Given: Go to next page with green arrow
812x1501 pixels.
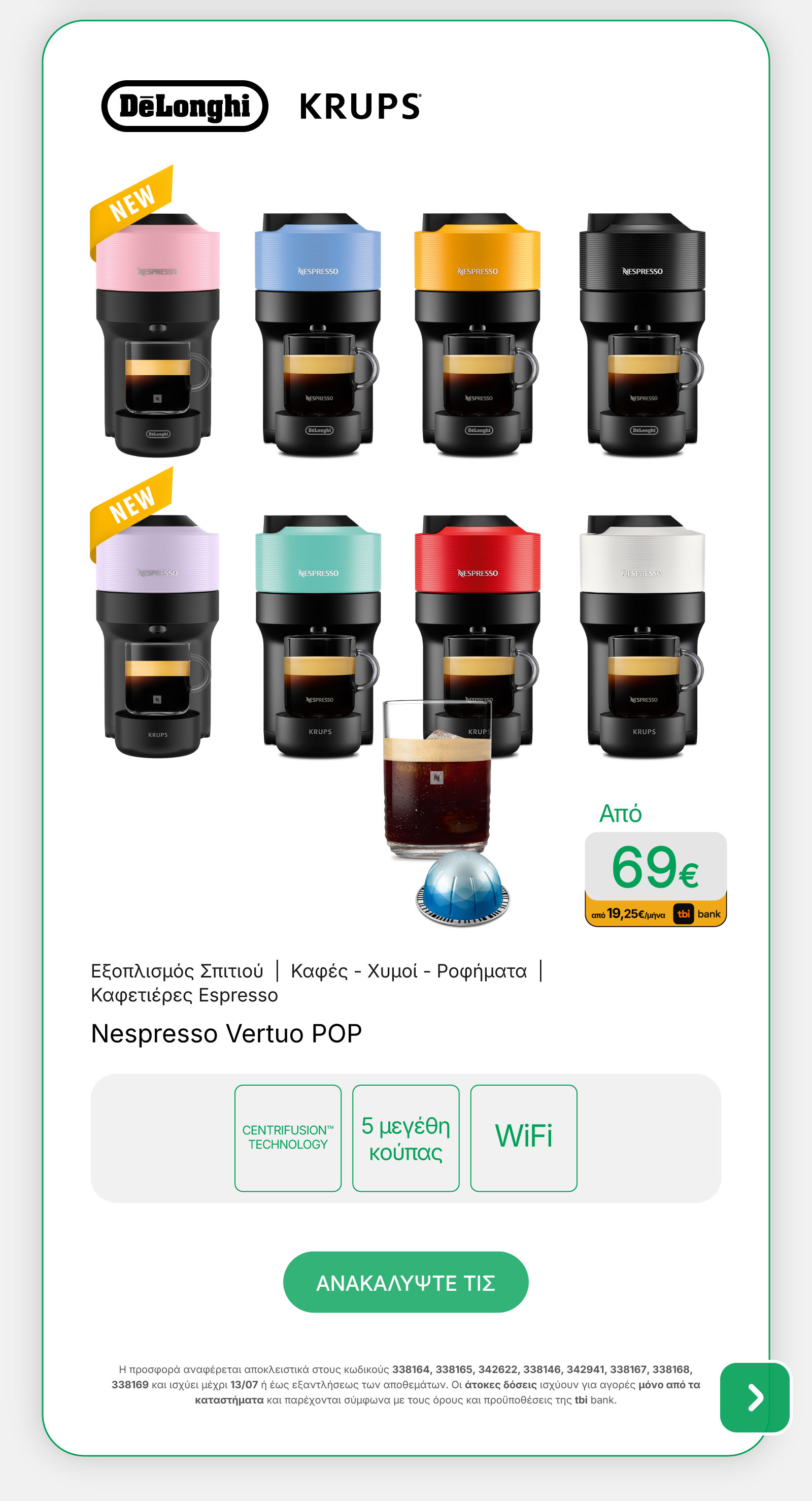Looking at the screenshot, I should [754, 1397].
